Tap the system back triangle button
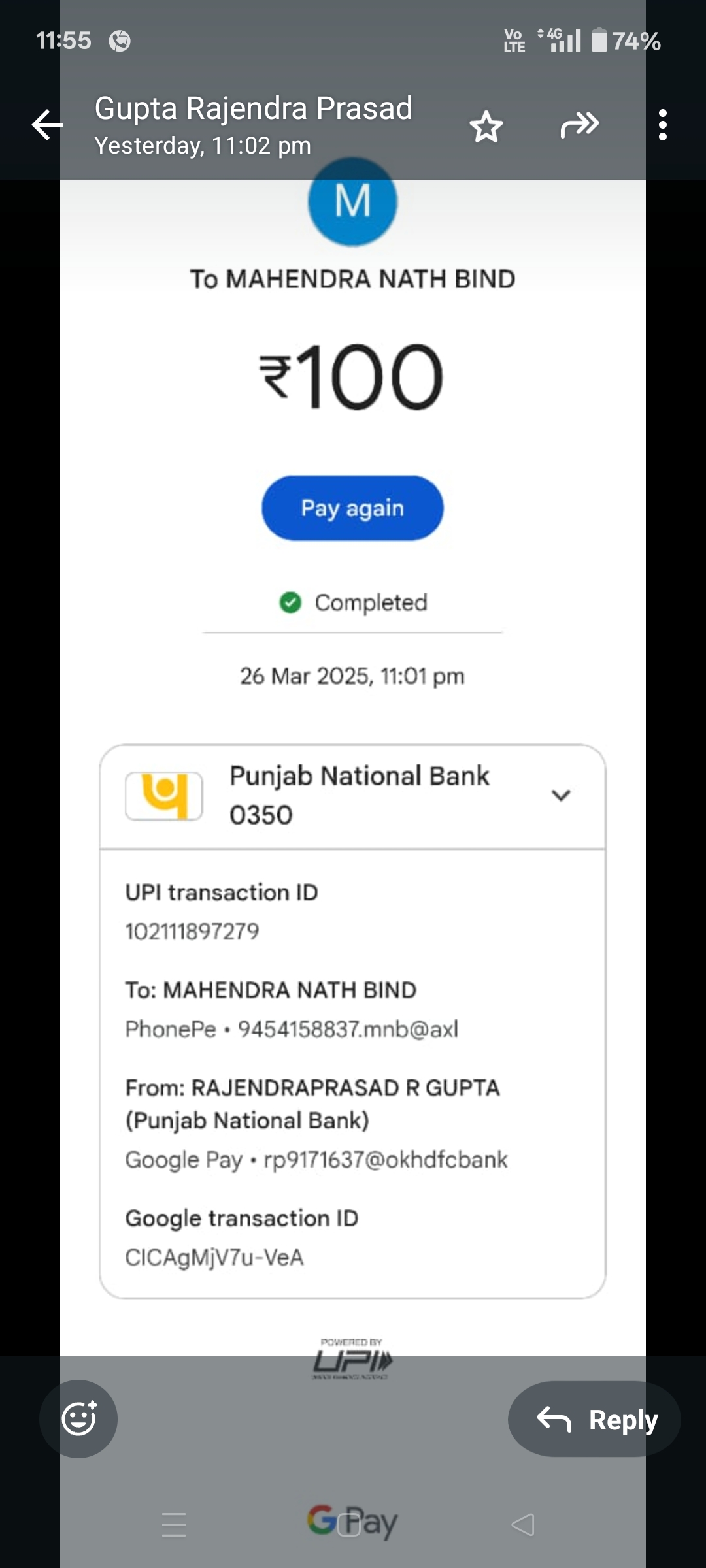Viewport: 706px width, 1568px height. (523, 1524)
